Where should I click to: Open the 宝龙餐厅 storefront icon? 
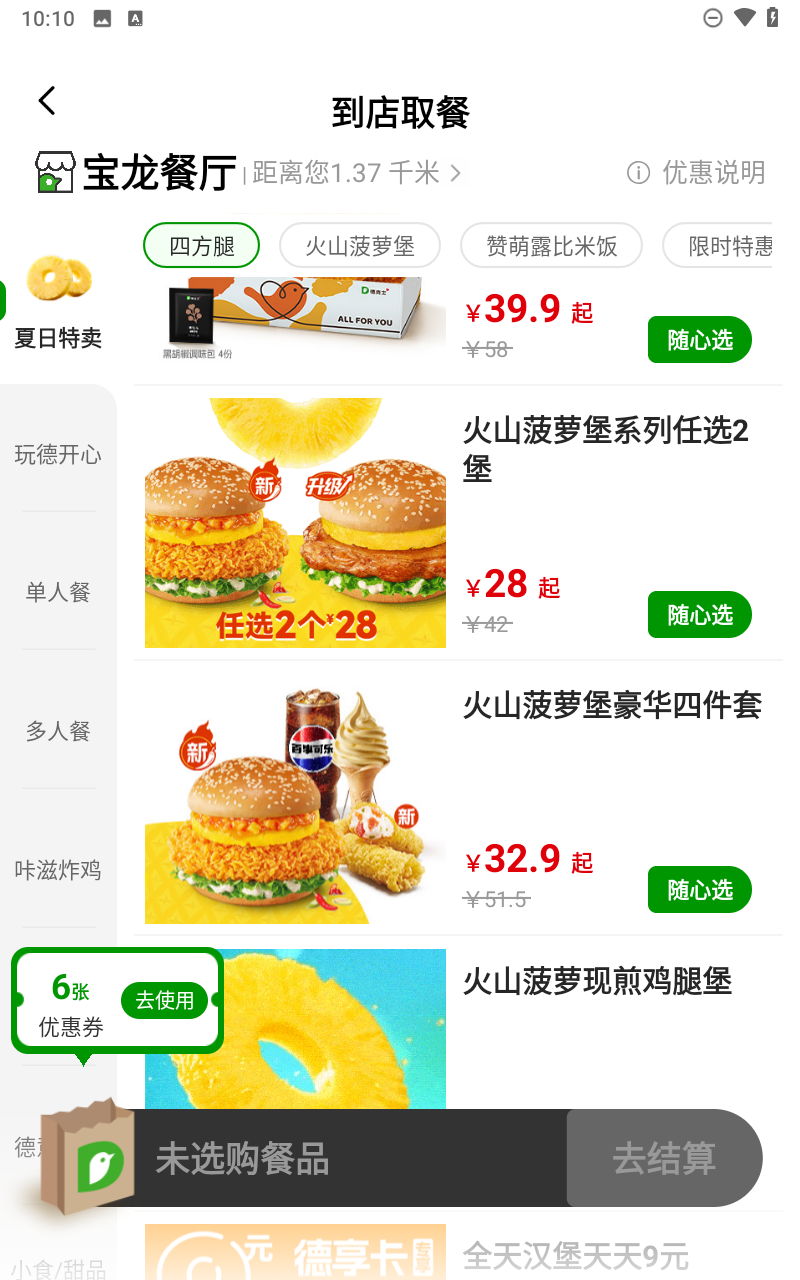point(55,172)
